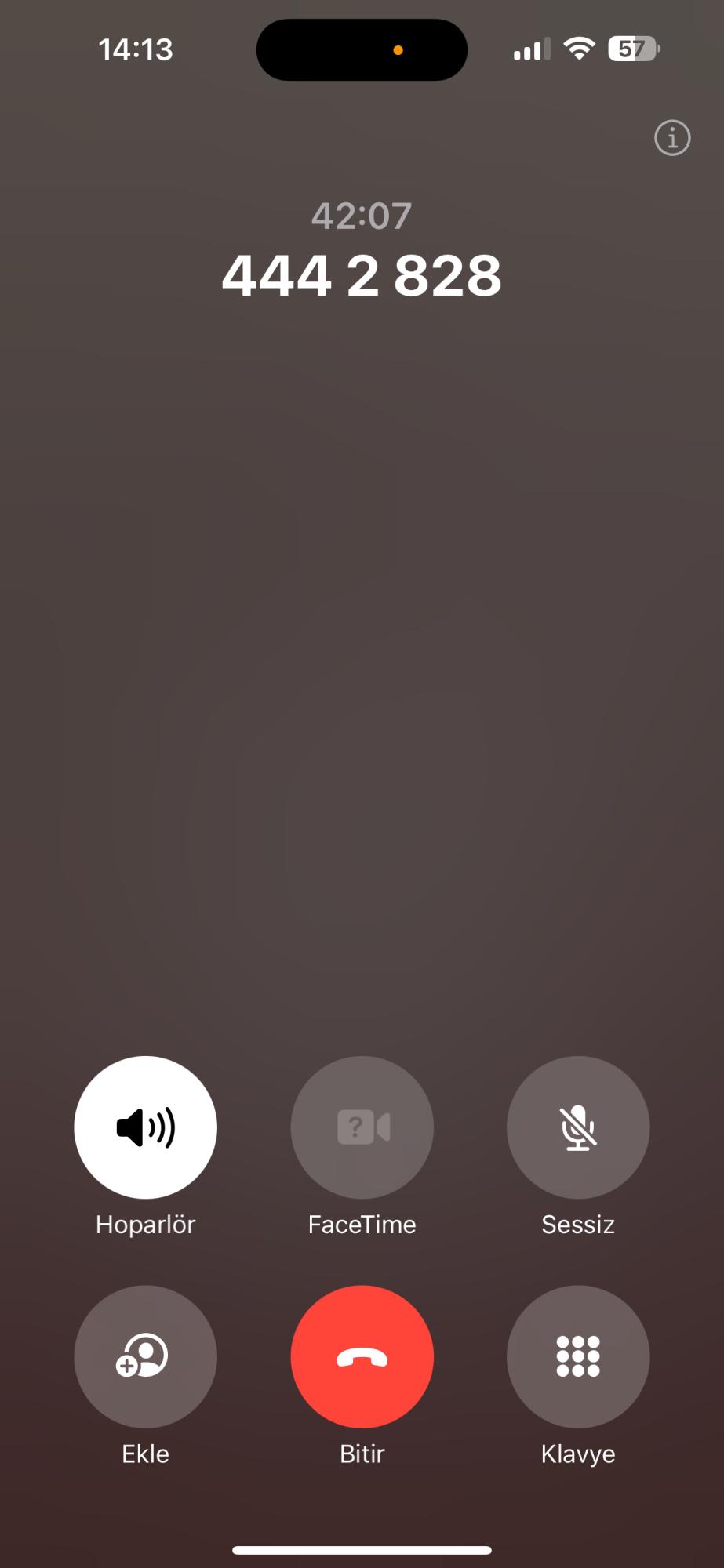Select the phone number 444 2 828
Image resolution: width=724 pixels, height=1568 pixels.
click(362, 276)
